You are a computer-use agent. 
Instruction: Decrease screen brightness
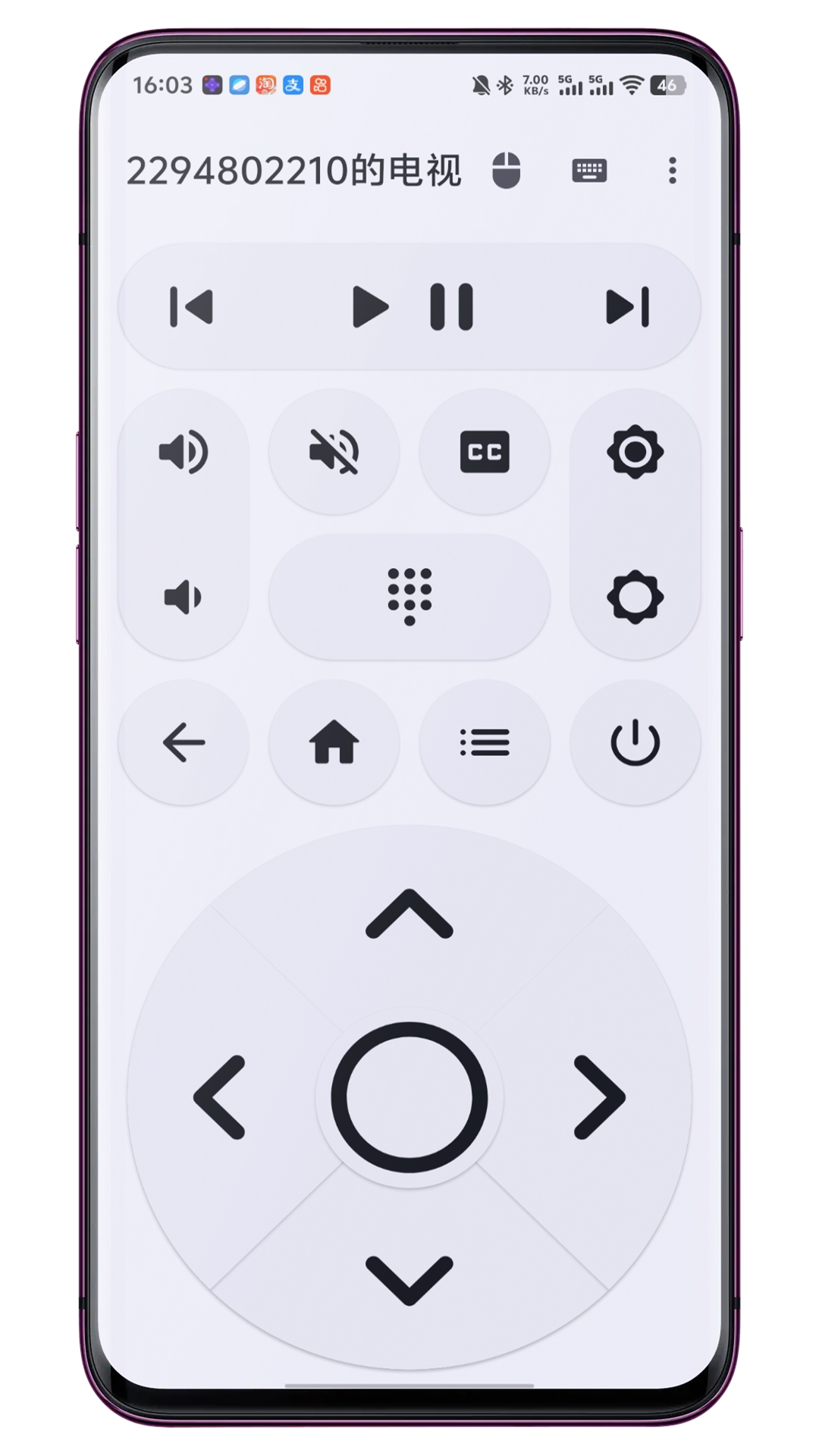point(635,598)
